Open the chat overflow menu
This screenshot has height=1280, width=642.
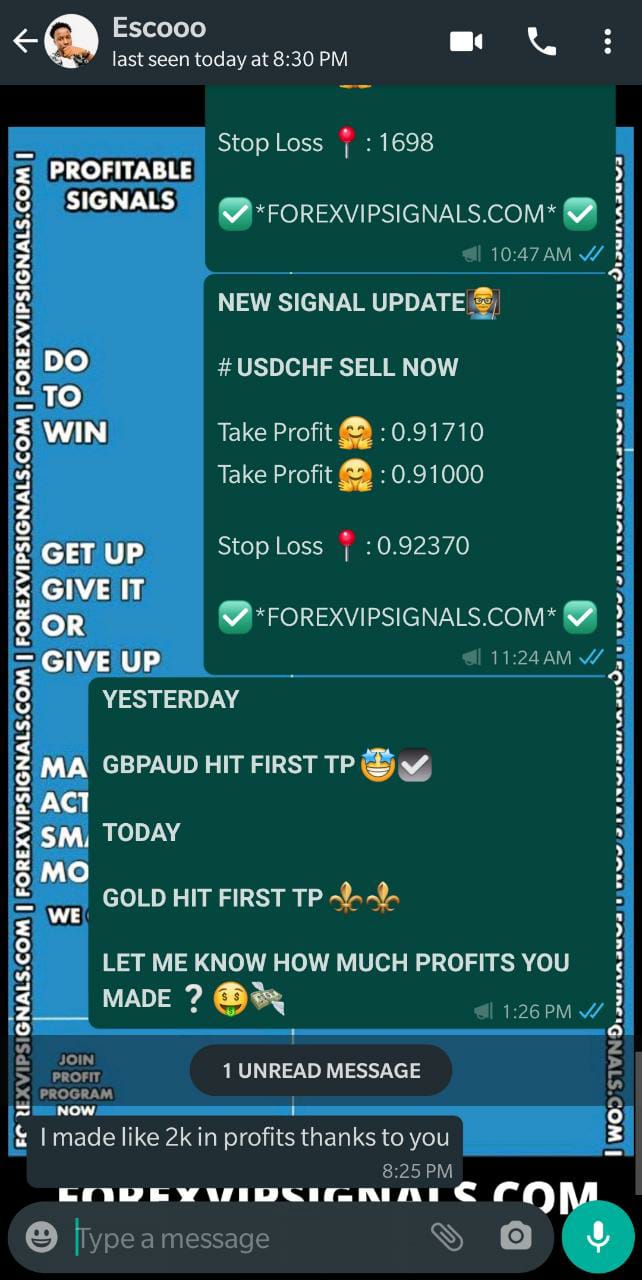click(x=607, y=42)
